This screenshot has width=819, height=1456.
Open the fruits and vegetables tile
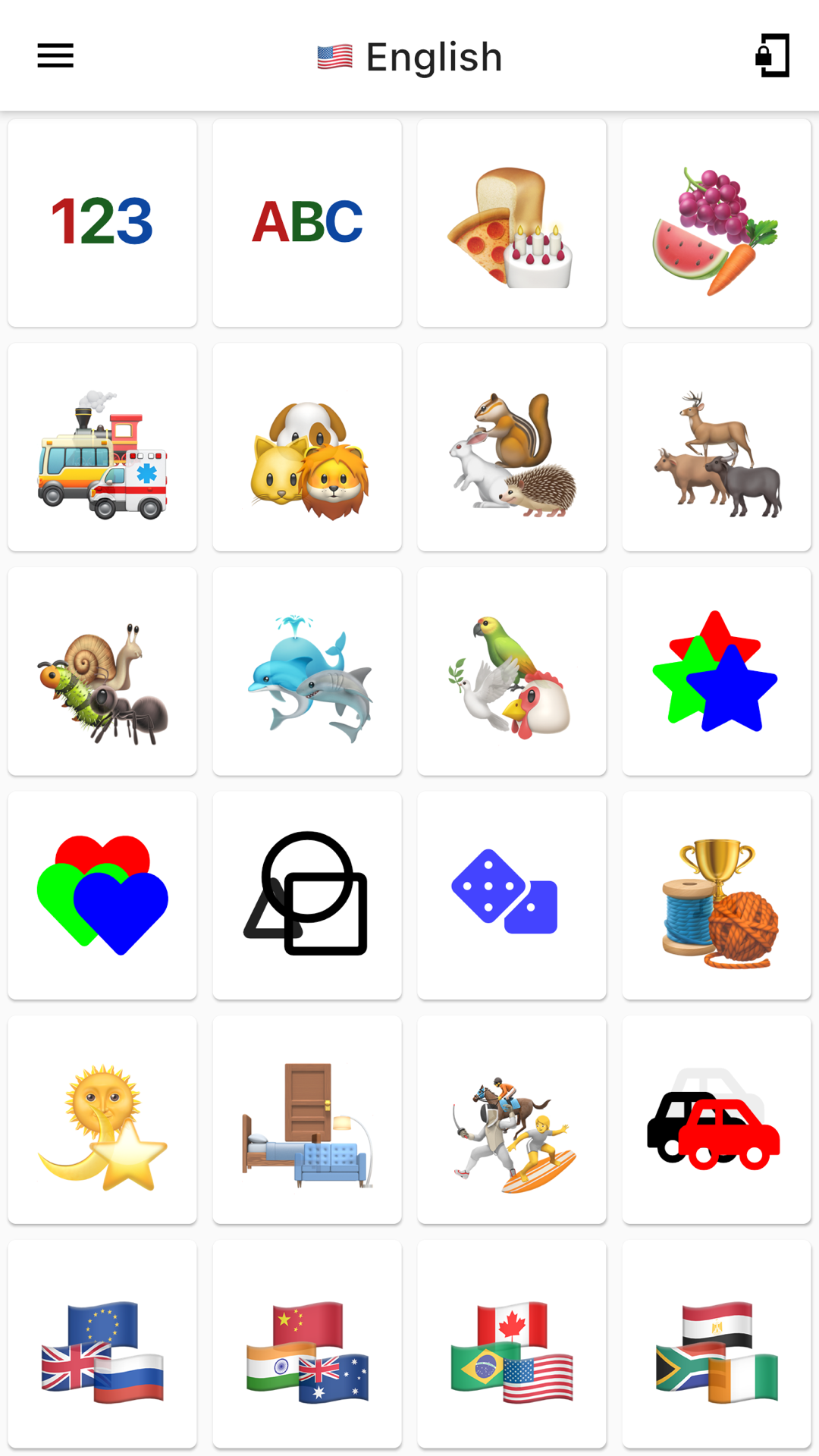tap(717, 222)
